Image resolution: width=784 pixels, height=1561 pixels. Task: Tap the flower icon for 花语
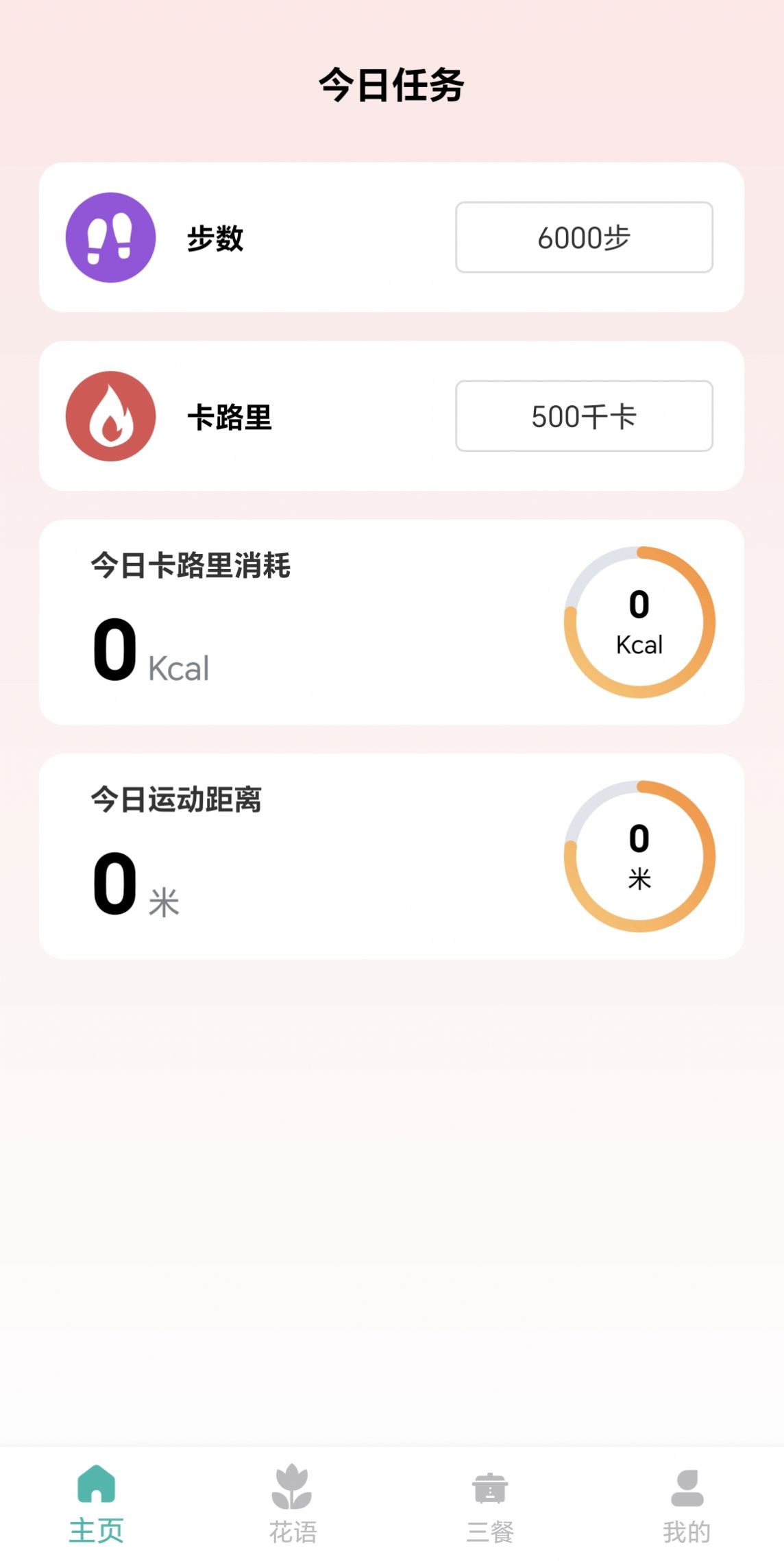[x=292, y=1486]
